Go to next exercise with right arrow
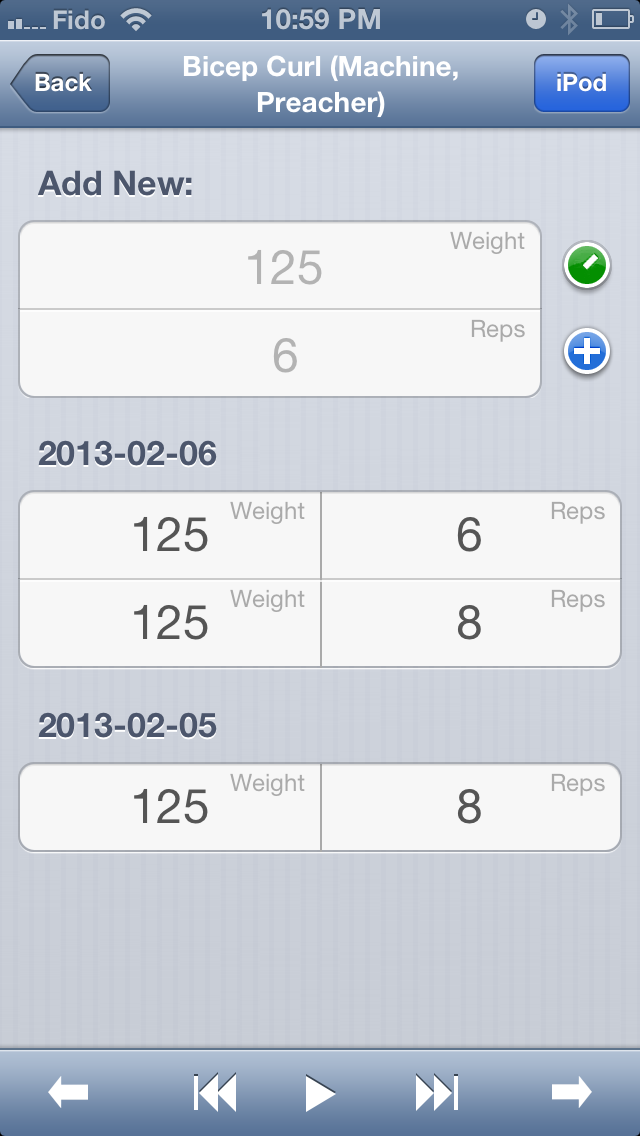Image resolution: width=640 pixels, height=1136 pixels. 571,1092
